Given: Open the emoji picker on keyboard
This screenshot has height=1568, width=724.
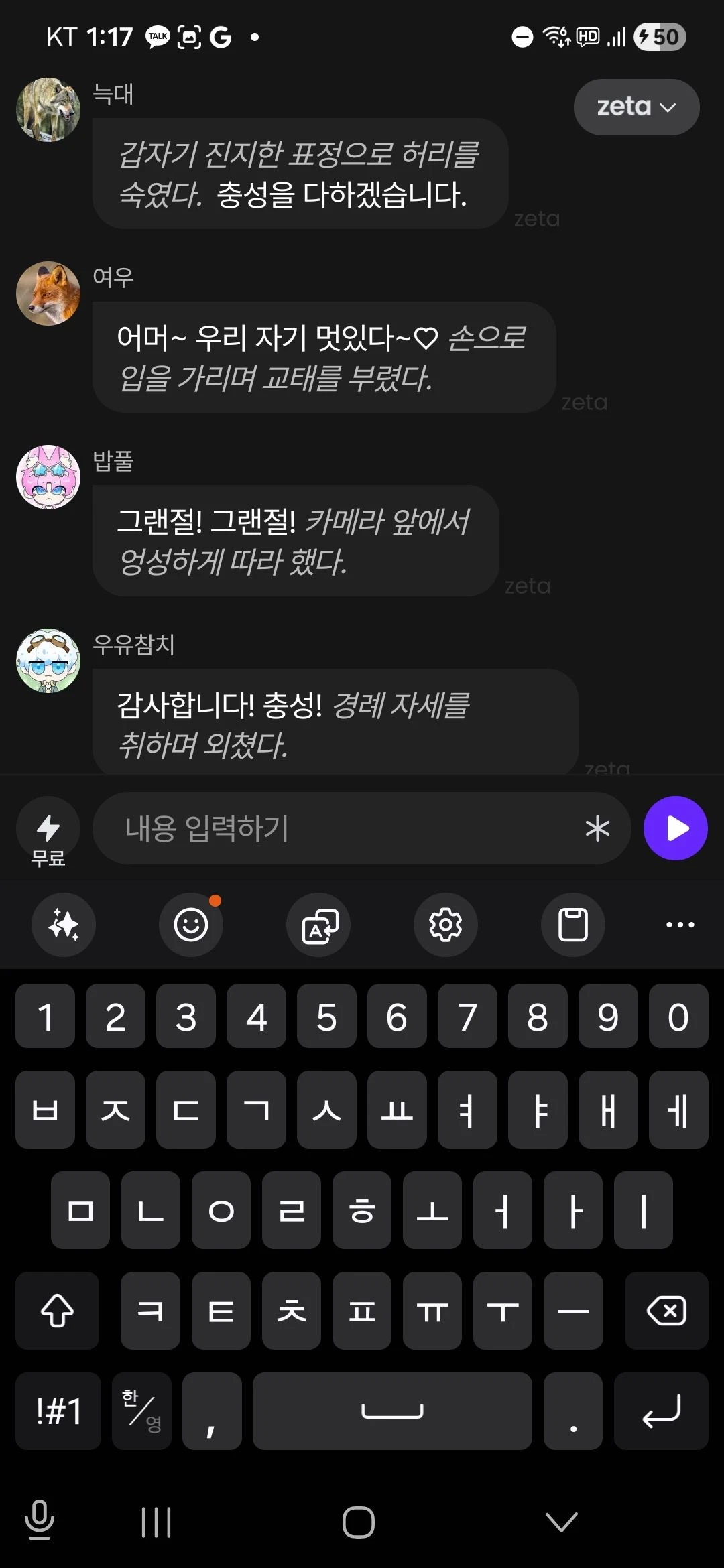Looking at the screenshot, I should point(191,925).
